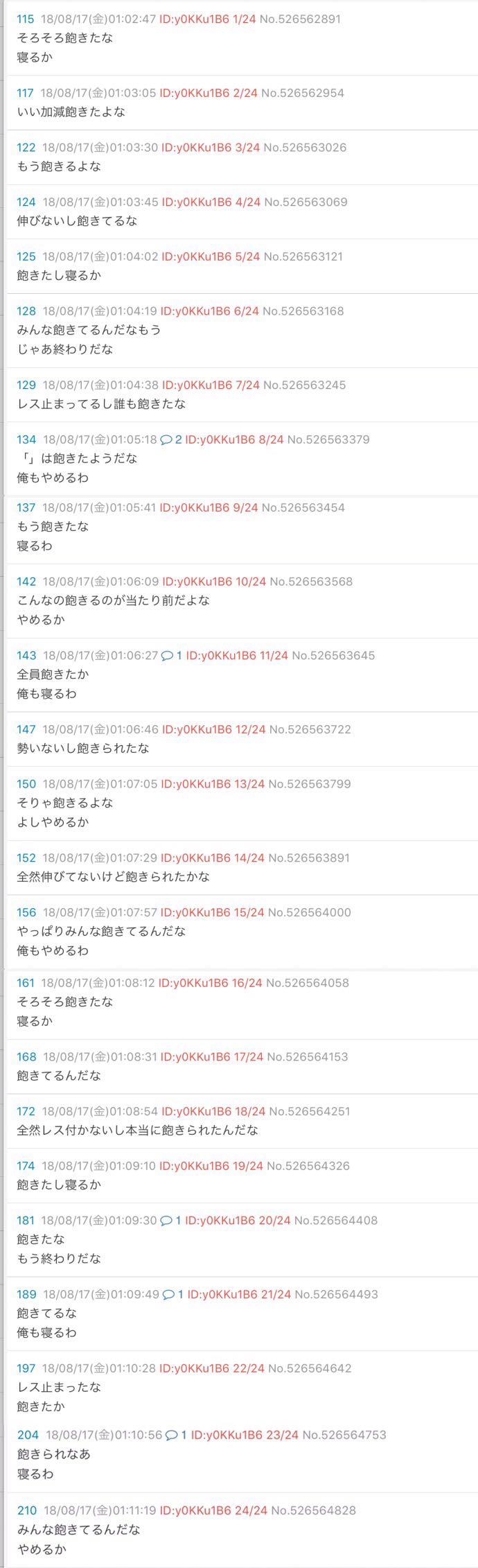This screenshot has height=1568, width=478.
Task: Show the 2 replies to post 134
Action: click(171, 439)
